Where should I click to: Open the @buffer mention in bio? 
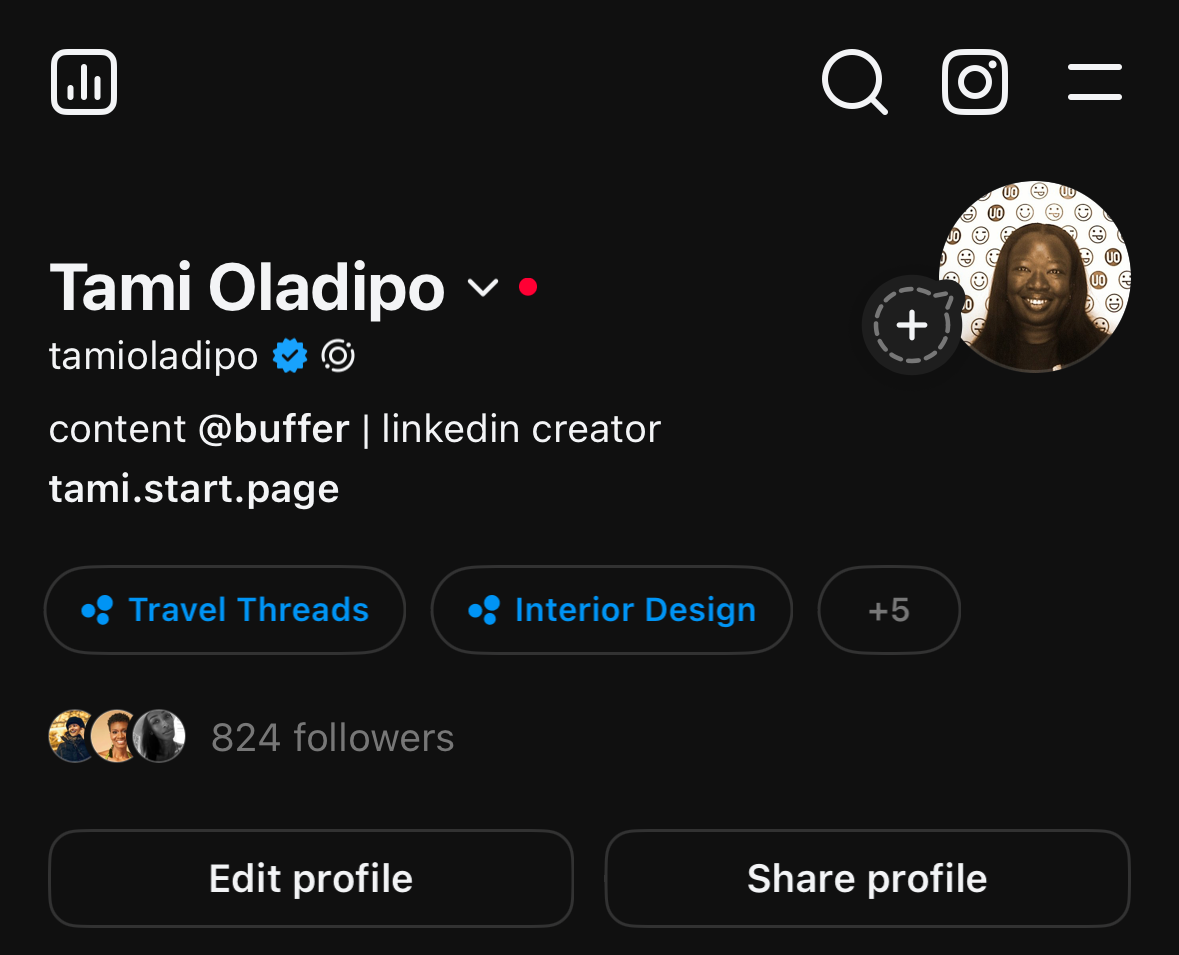pos(274,429)
